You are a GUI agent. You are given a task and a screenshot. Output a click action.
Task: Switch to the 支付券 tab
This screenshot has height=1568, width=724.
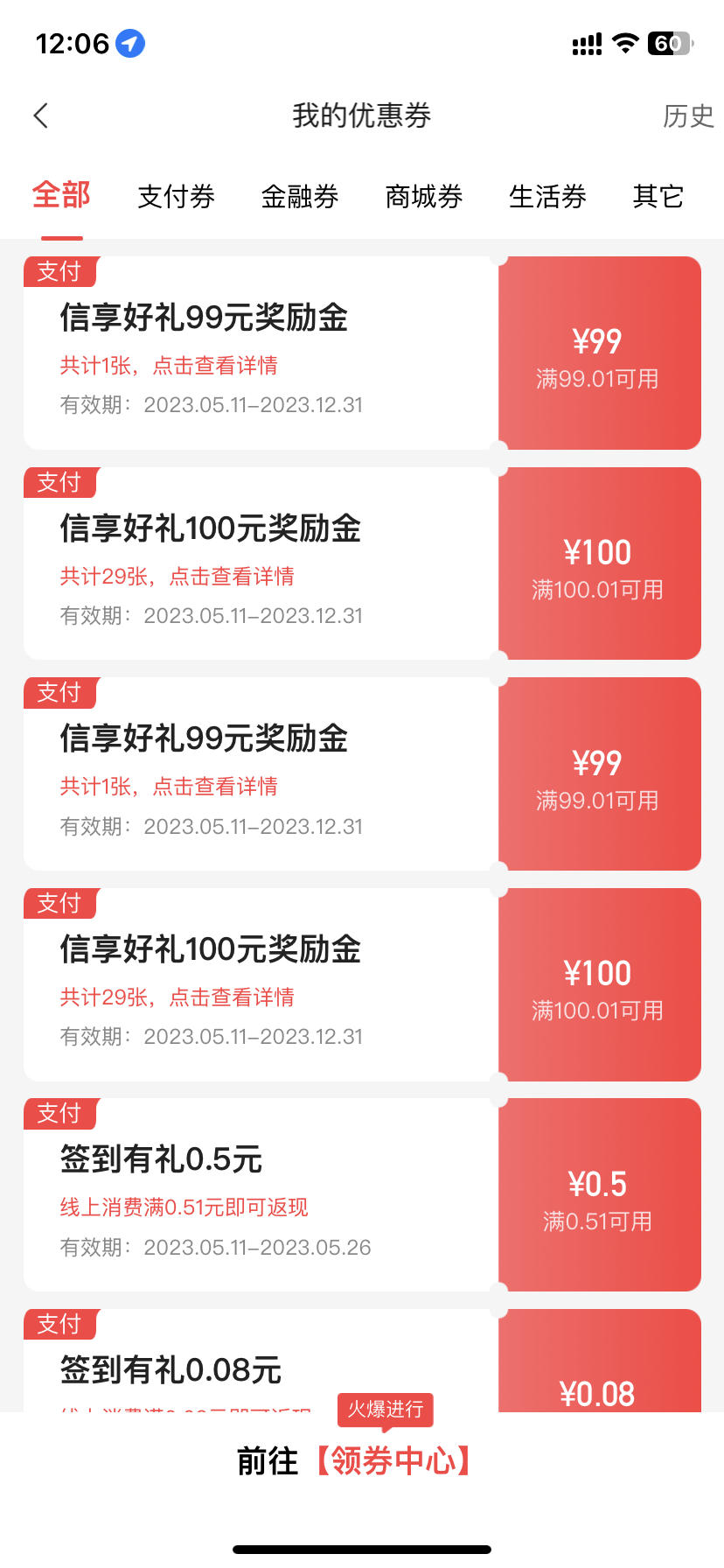(x=177, y=197)
